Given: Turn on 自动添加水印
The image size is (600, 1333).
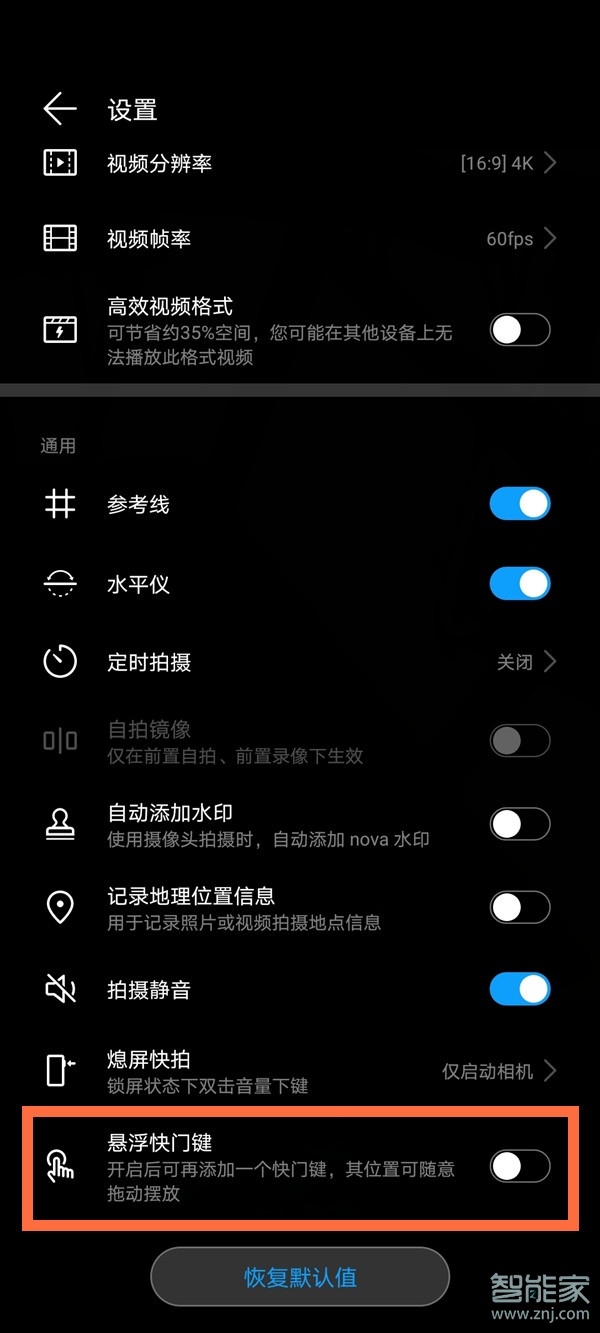Looking at the screenshot, I should pos(520,824).
